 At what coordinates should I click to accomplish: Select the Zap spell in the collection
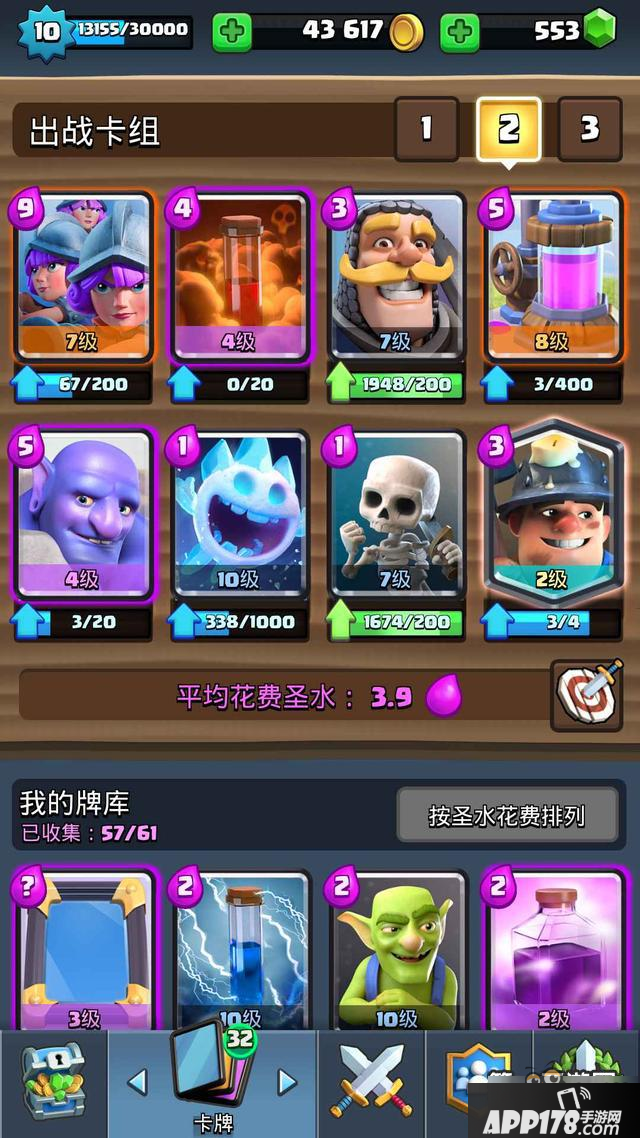[239, 950]
